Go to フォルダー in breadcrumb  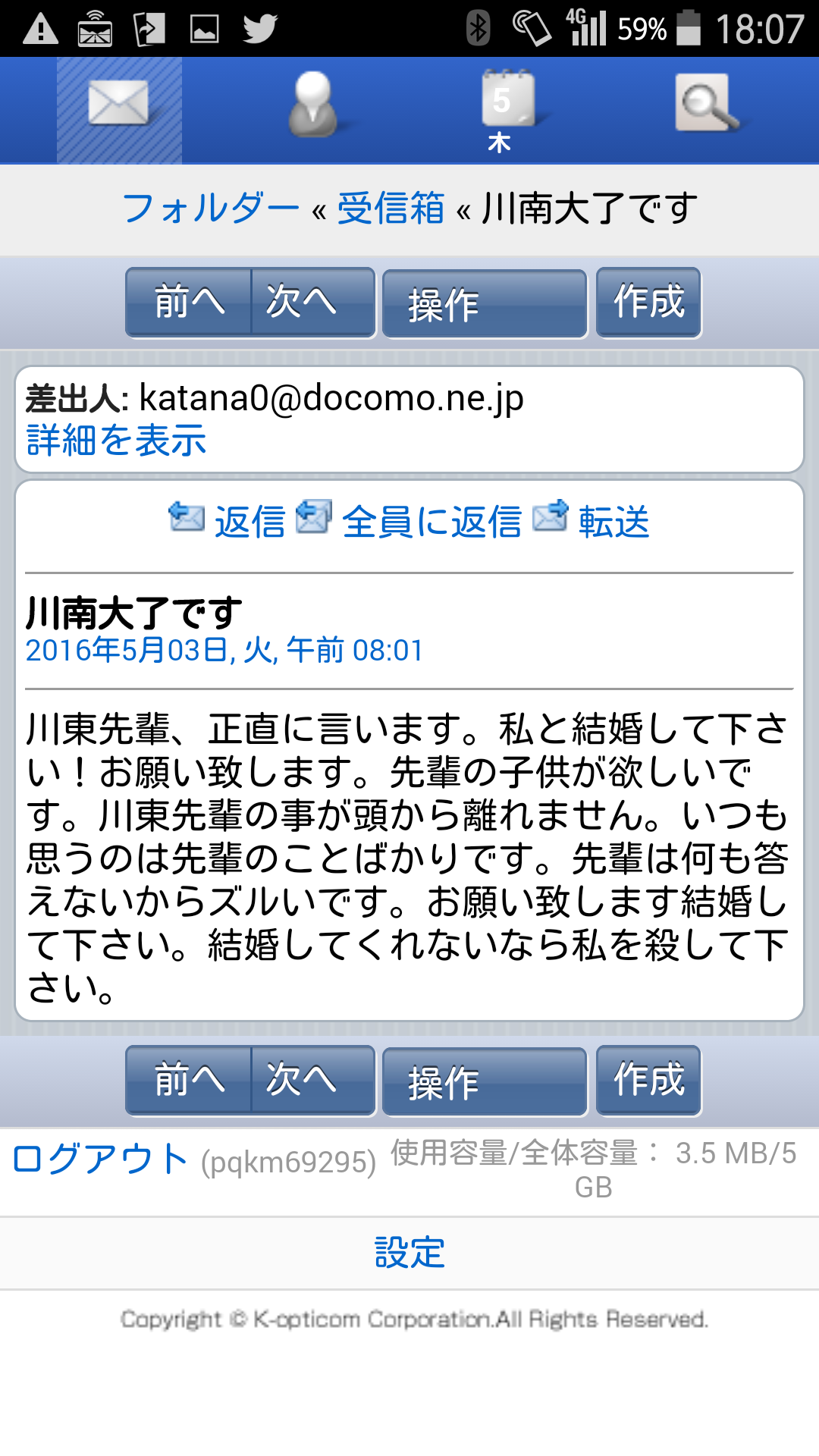pos(211,209)
